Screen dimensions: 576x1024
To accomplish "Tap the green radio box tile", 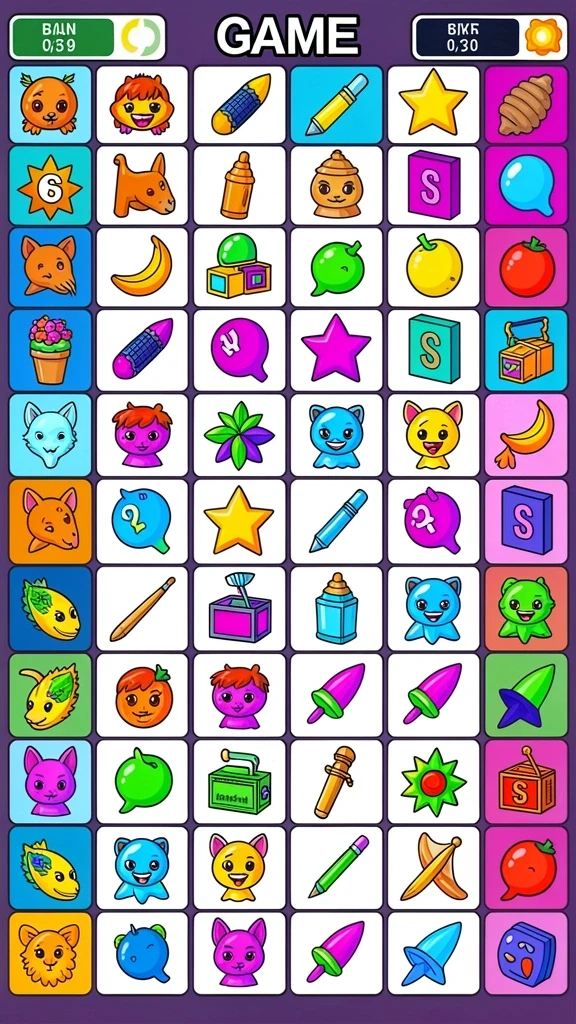I will (x=239, y=781).
